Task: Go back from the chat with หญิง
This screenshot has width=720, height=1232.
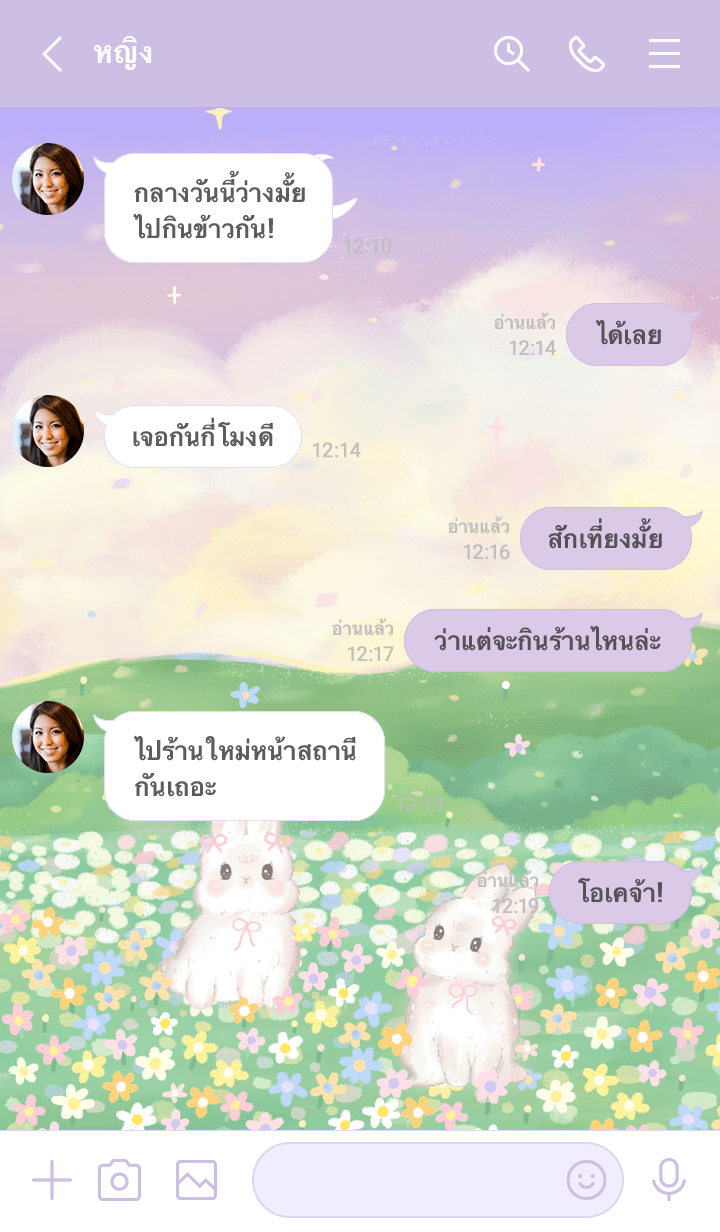Action: (52, 54)
